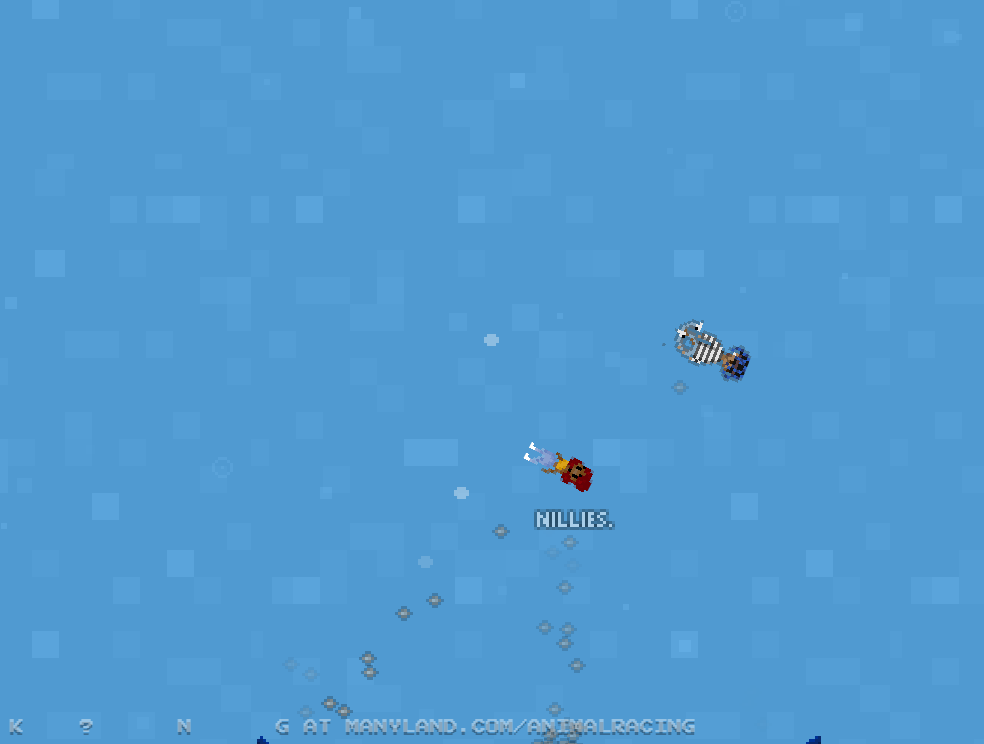Tap the striped player riding nearby
This screenshot has width=984, height=744.
(711, 350)
